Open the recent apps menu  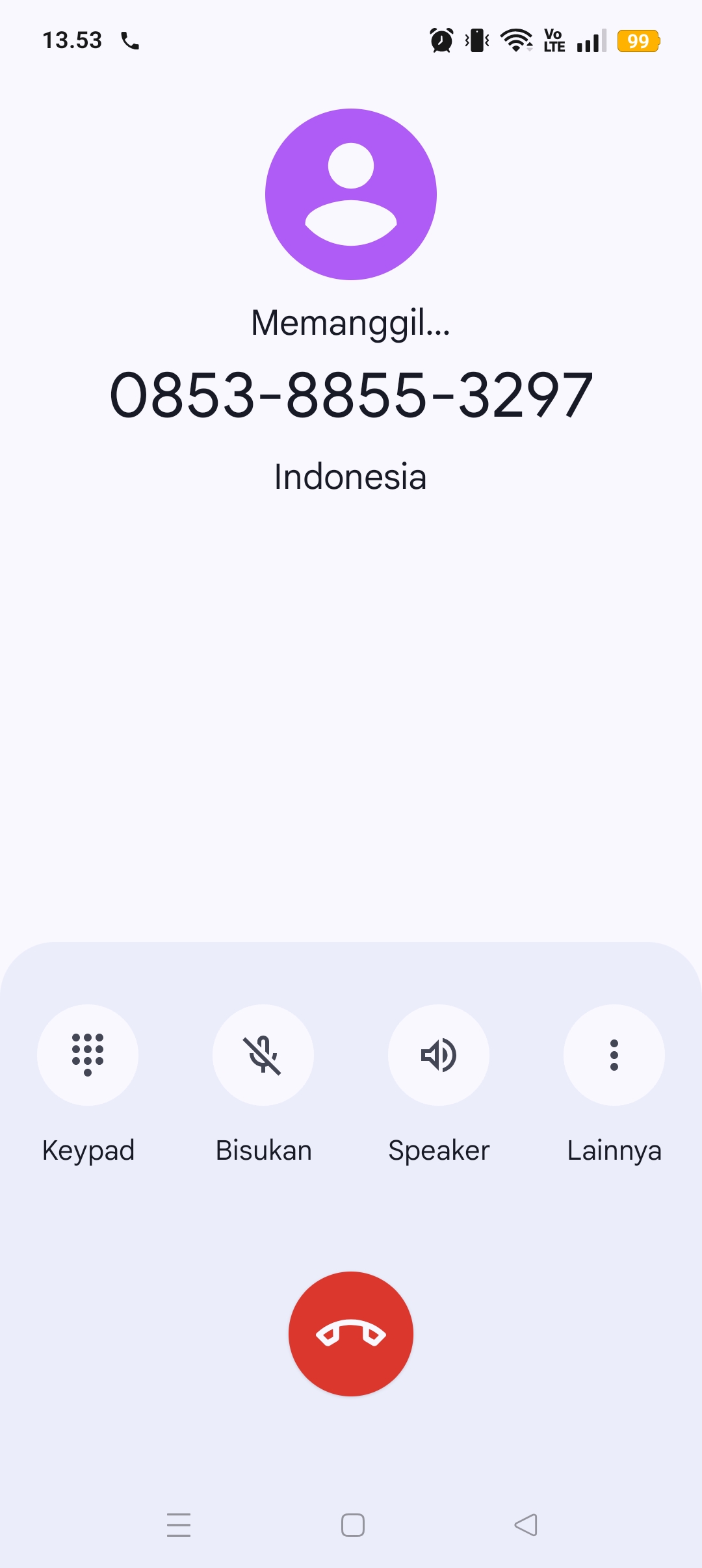[179, 1524]
